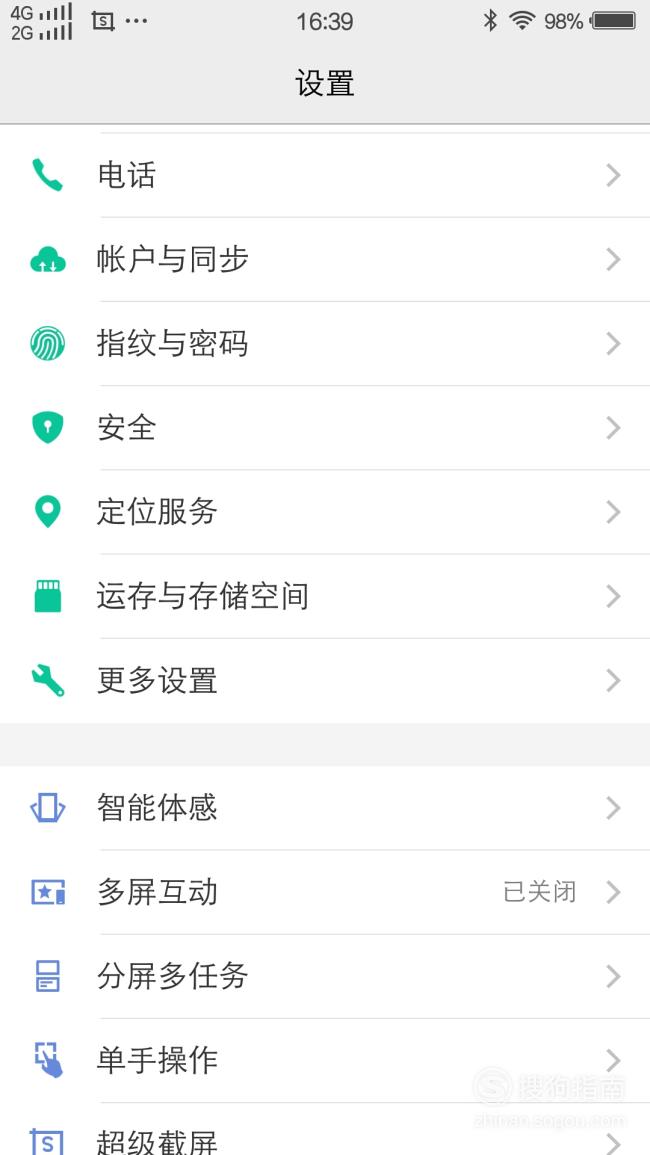Open 帐户与同步 settings
This screenshot has height=1155, width=650.
[325, 259]
